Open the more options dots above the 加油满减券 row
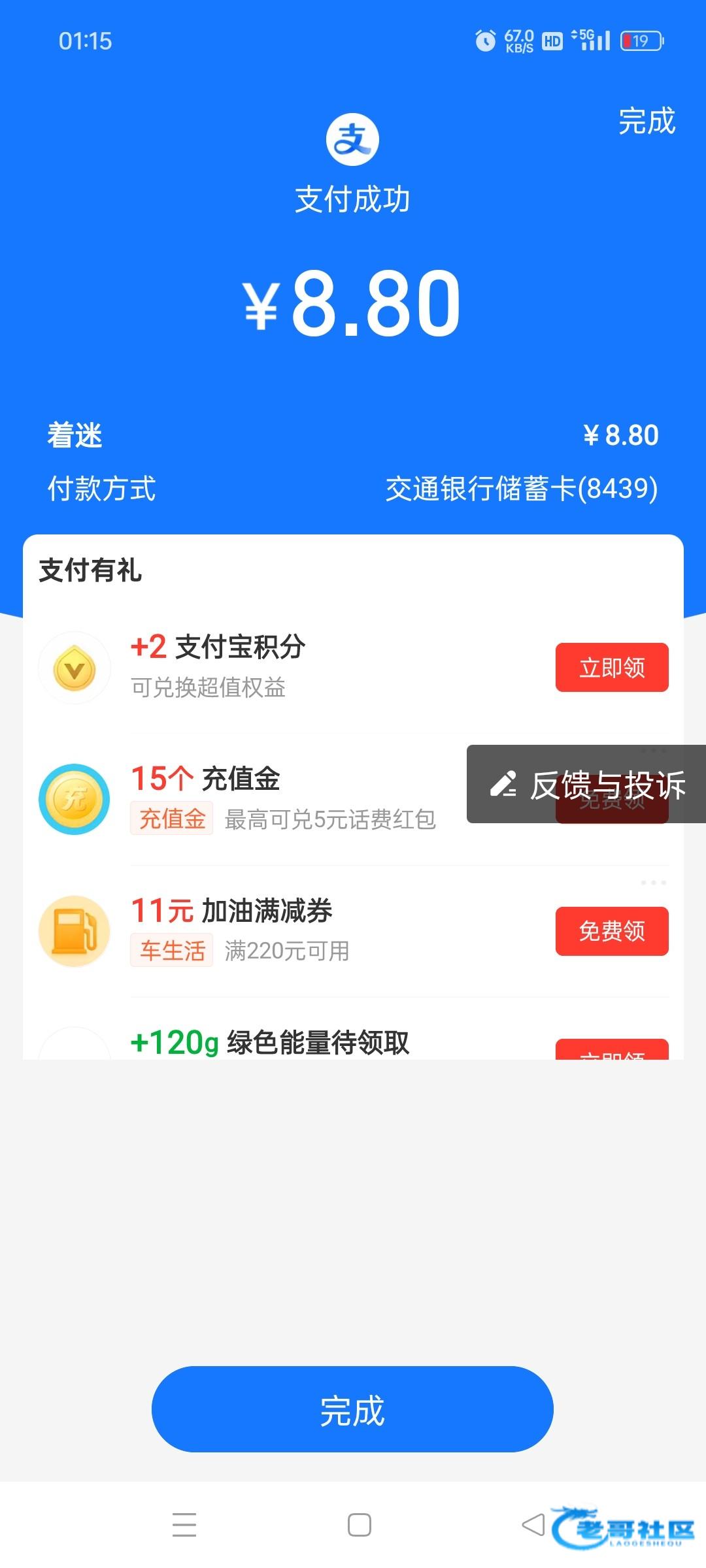This screenshot has width=706, height=1568. [x=653, y=883]
